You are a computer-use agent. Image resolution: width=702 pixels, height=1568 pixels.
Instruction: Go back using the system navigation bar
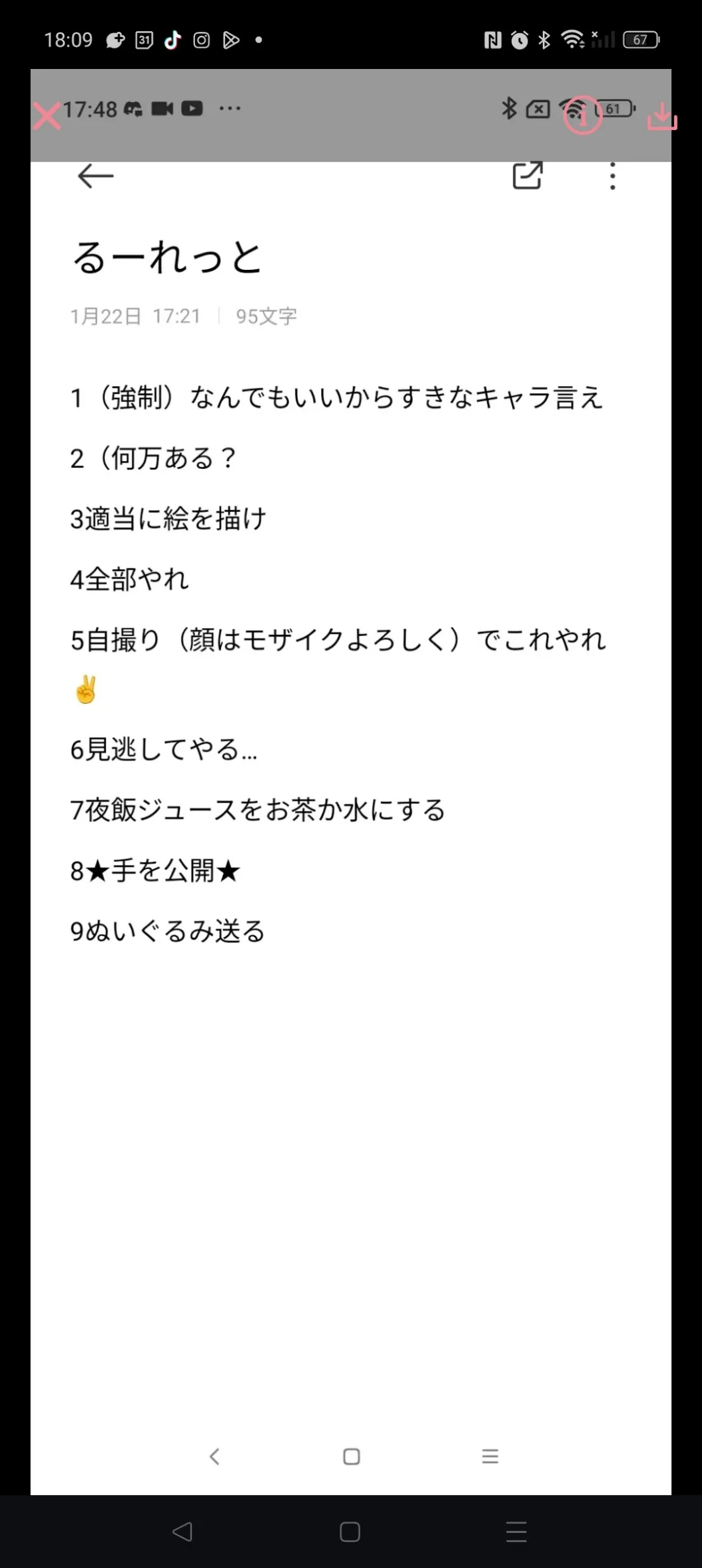point(182,1532)
